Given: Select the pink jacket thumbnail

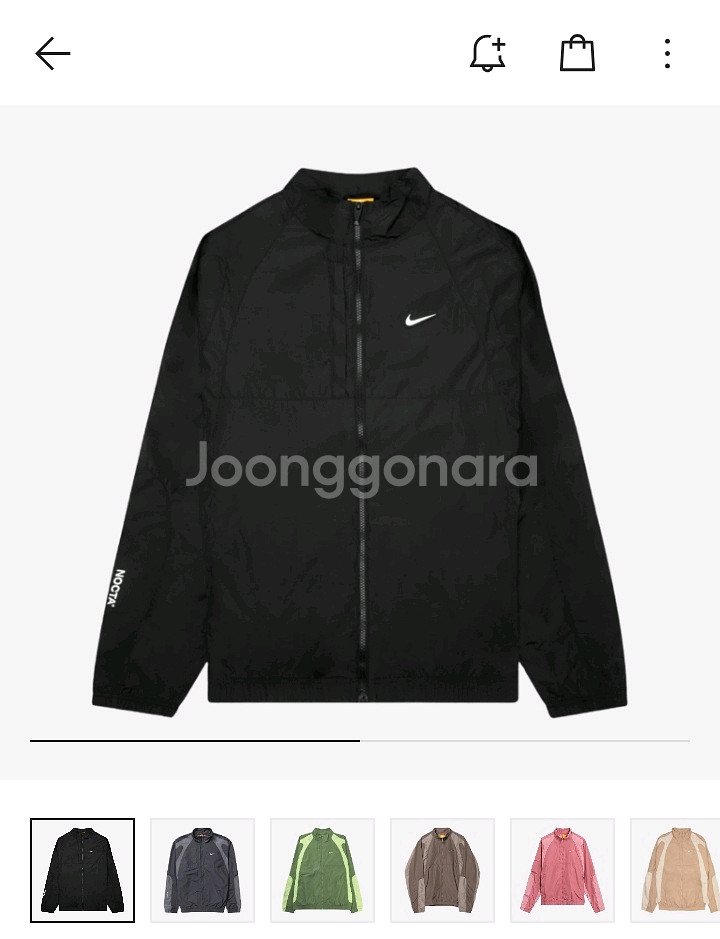Looking at the screenshot, I should point(562,870).
